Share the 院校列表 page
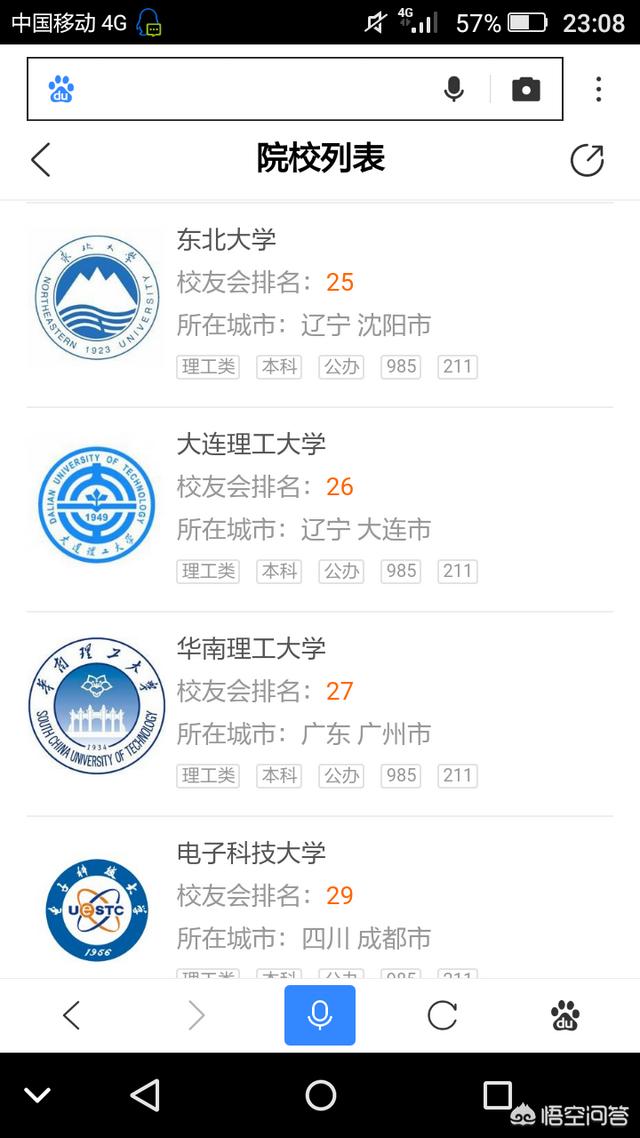The height and width of the screenshot is (1138, 640). pos(587,160)
